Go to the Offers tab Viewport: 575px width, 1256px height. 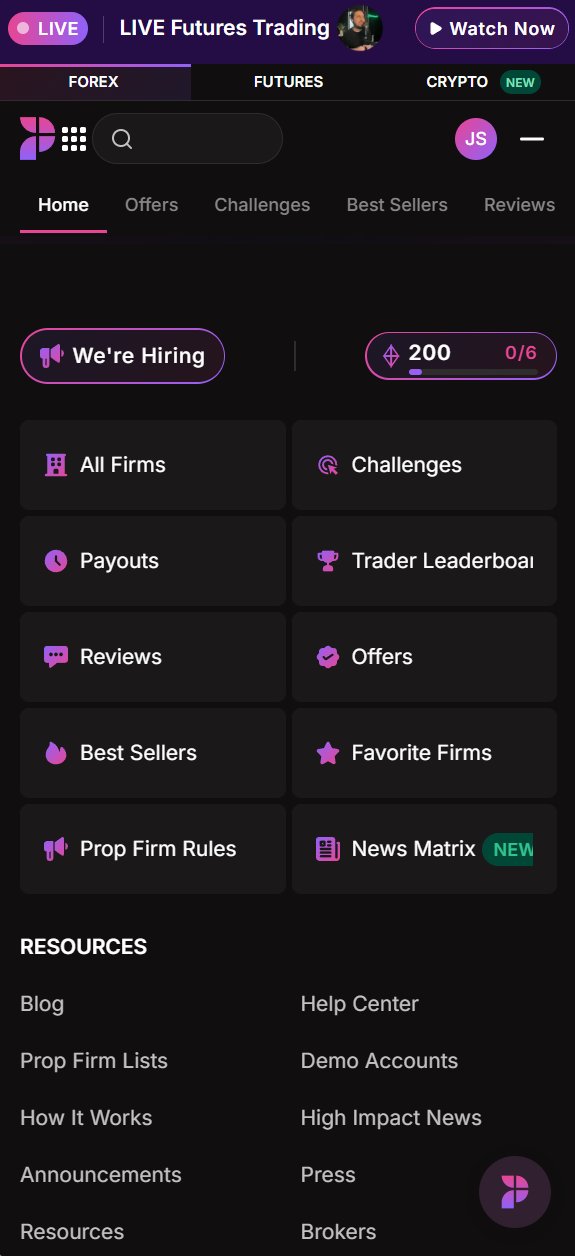click(x=151, y=205)
